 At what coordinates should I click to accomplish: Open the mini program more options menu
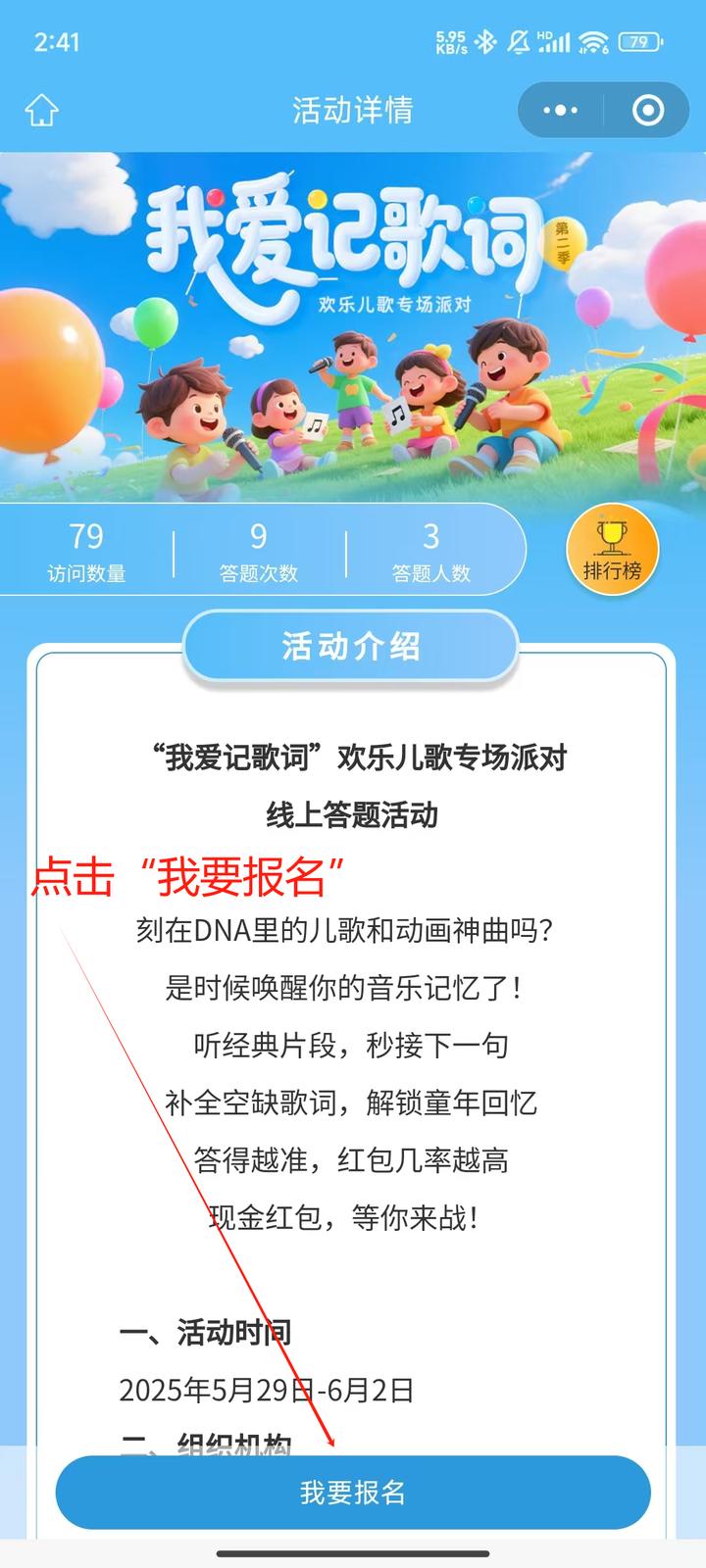561,110
